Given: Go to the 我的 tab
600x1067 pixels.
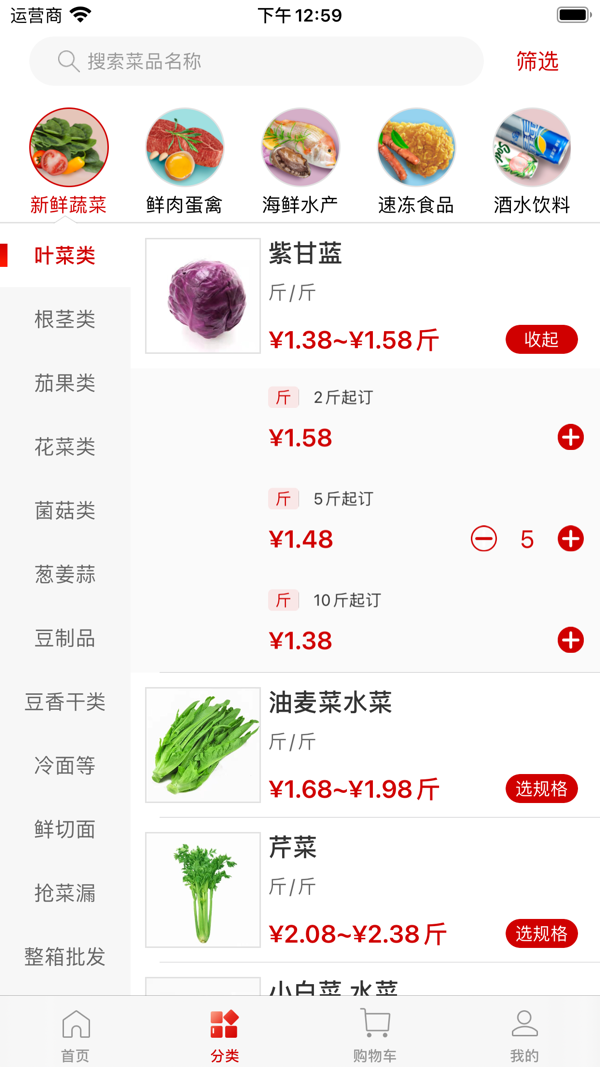Looking at the screenshot, I should [x=524, y=1035].
